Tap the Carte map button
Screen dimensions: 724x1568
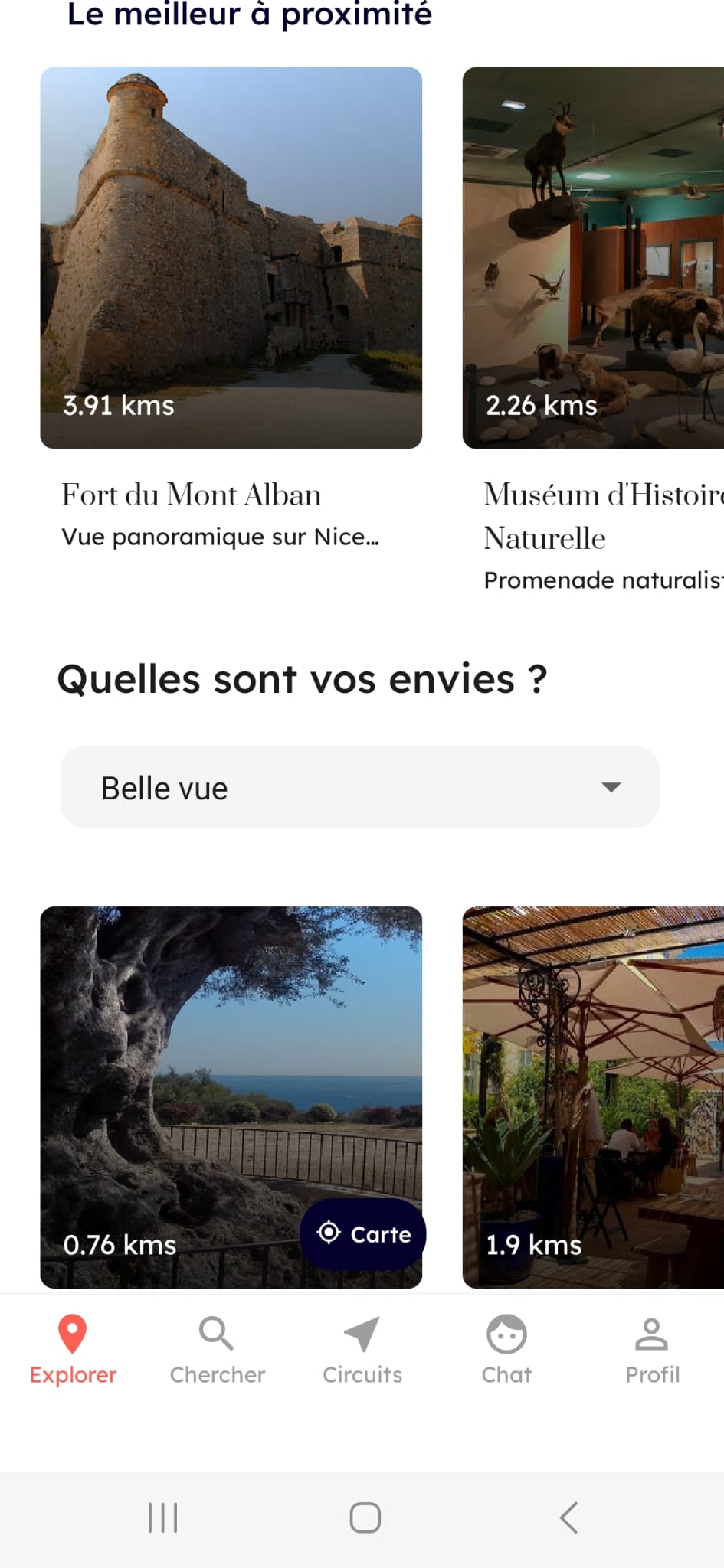(363, 1234)
